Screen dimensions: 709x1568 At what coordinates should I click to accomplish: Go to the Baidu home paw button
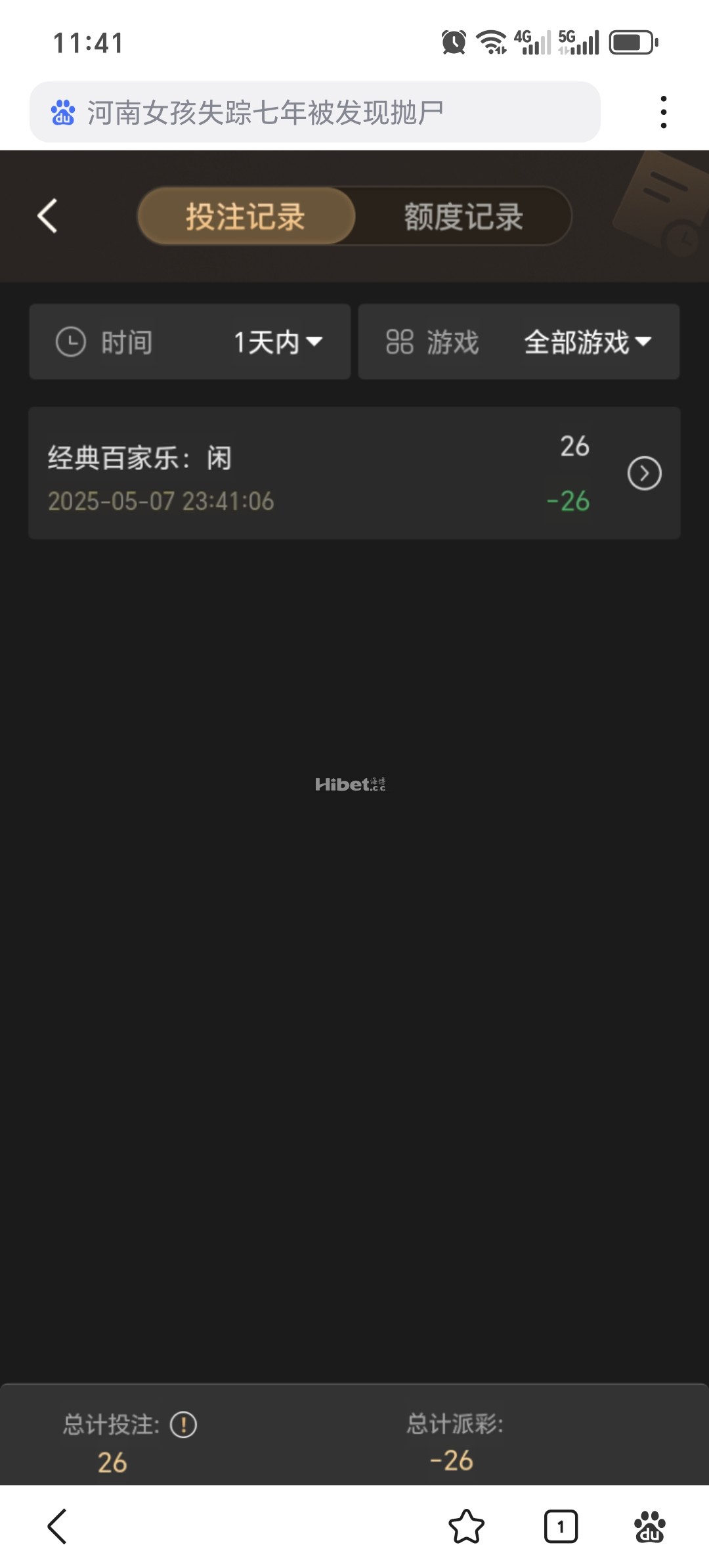click(649, 1526)
